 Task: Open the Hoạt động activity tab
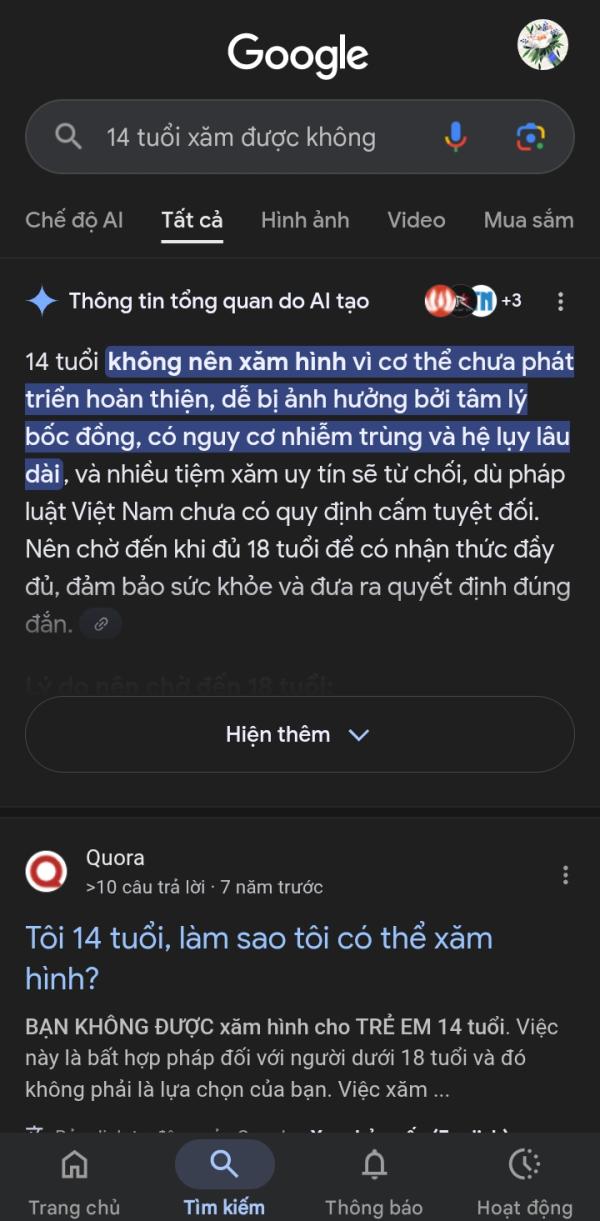[524, 1180]
